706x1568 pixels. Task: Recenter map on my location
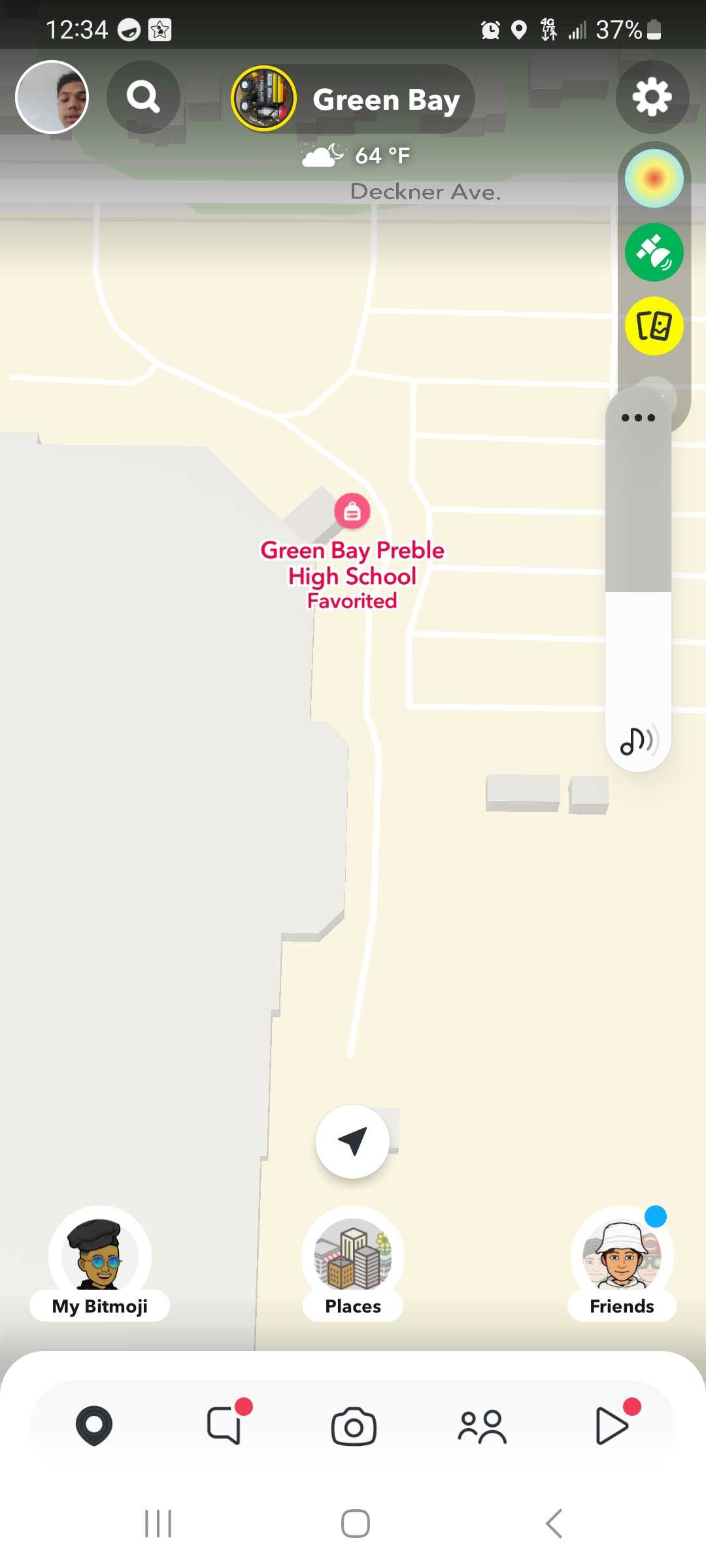click(353, 1141)
